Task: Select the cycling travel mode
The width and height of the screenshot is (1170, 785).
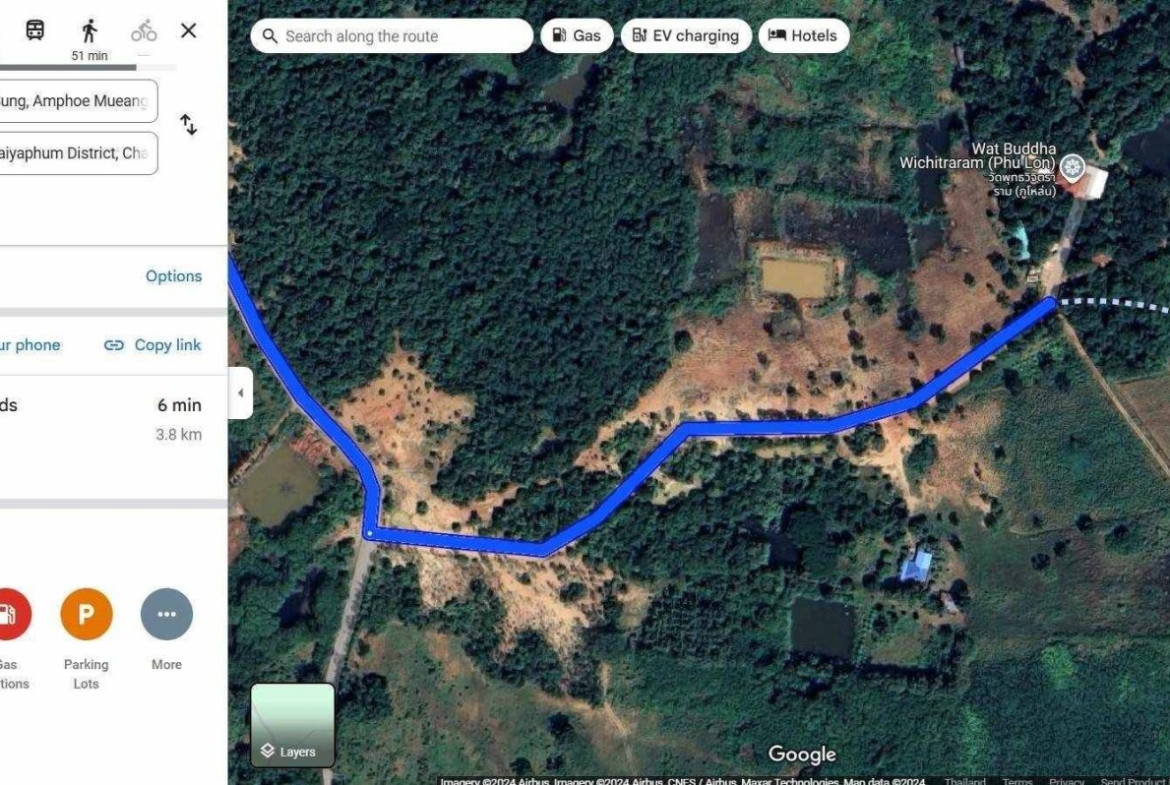Action: click(144, 30)
